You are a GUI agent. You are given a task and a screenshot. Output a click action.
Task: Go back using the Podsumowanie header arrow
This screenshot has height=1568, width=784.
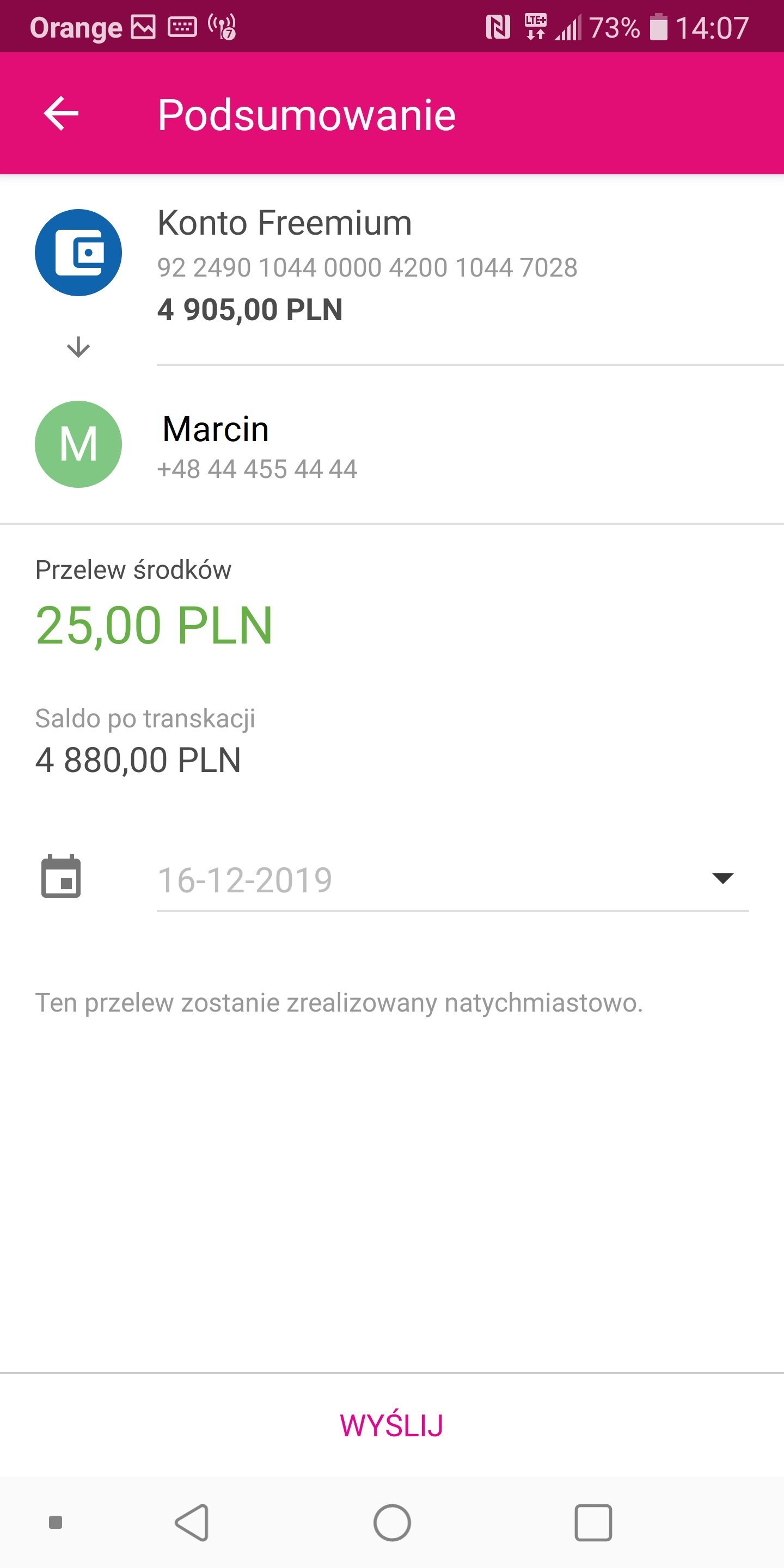click(x=61, y=113)
